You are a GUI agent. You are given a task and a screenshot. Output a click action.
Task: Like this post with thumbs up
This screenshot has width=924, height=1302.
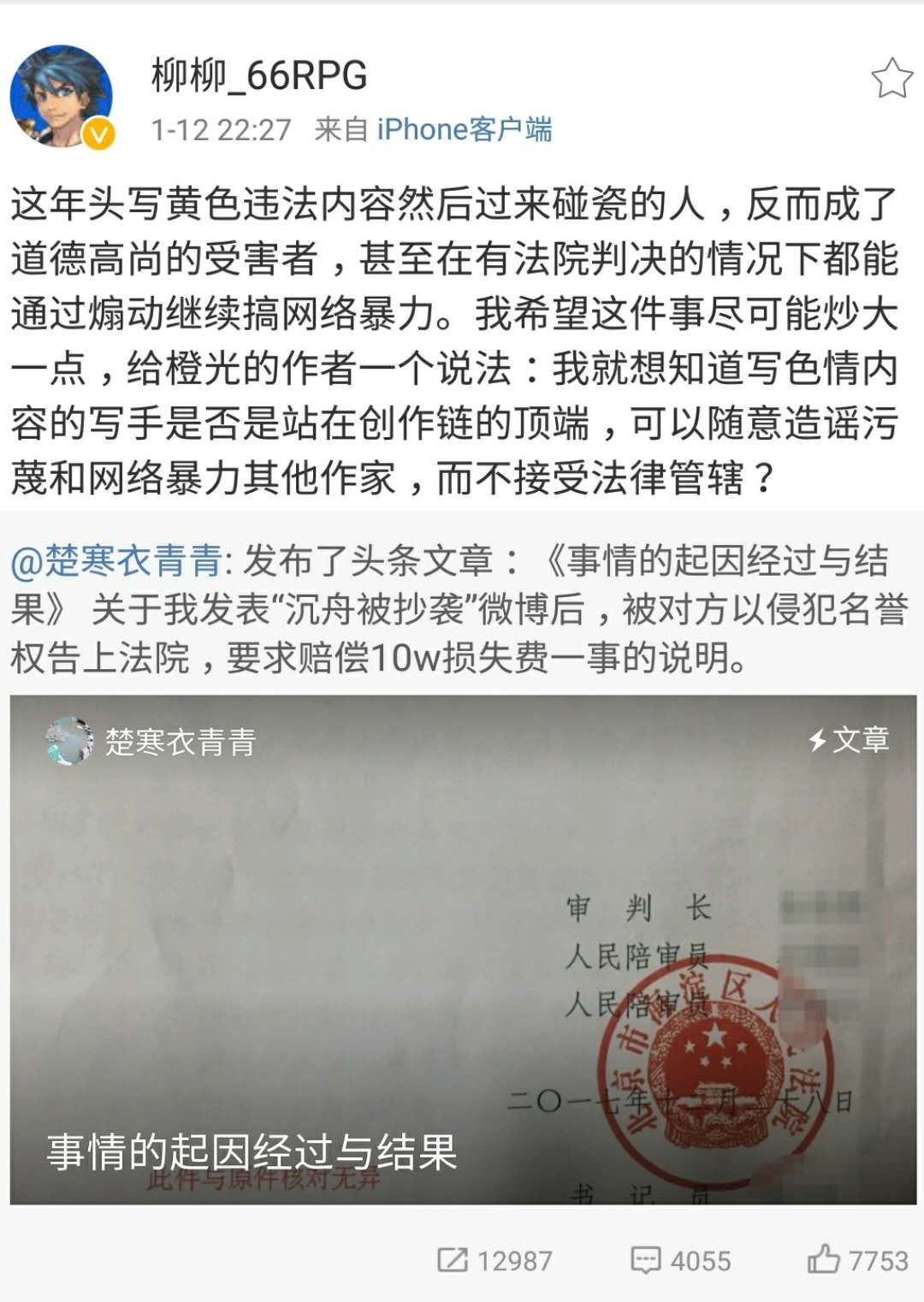pyautogui.click(x=857, y=1260)
